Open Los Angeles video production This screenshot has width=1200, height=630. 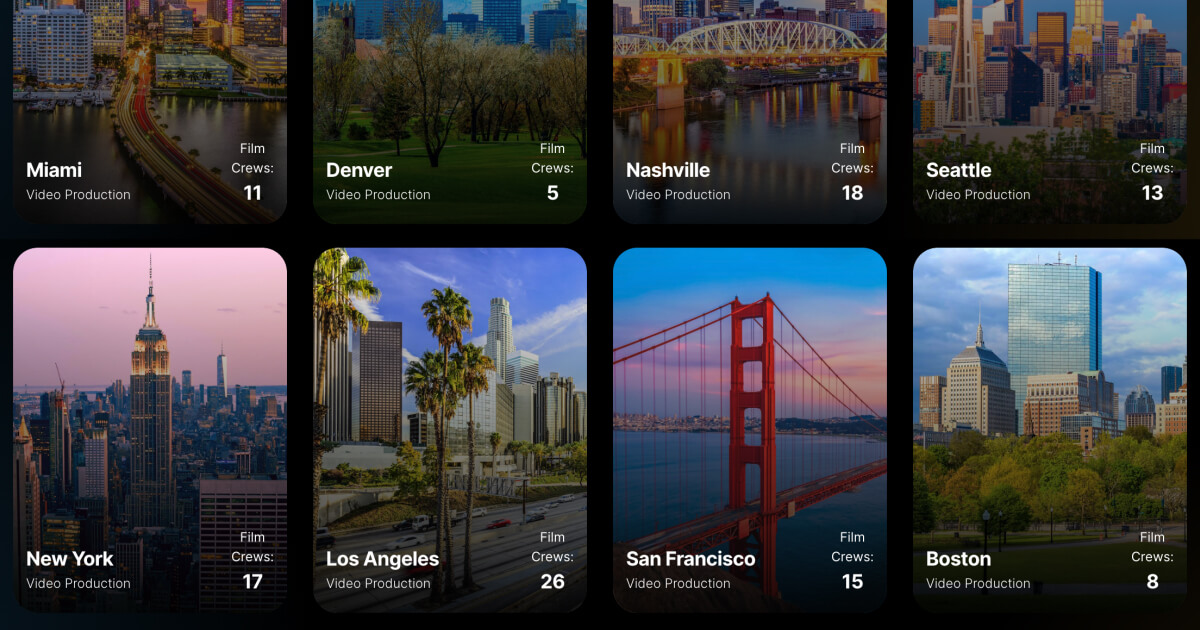pos(450,430)
